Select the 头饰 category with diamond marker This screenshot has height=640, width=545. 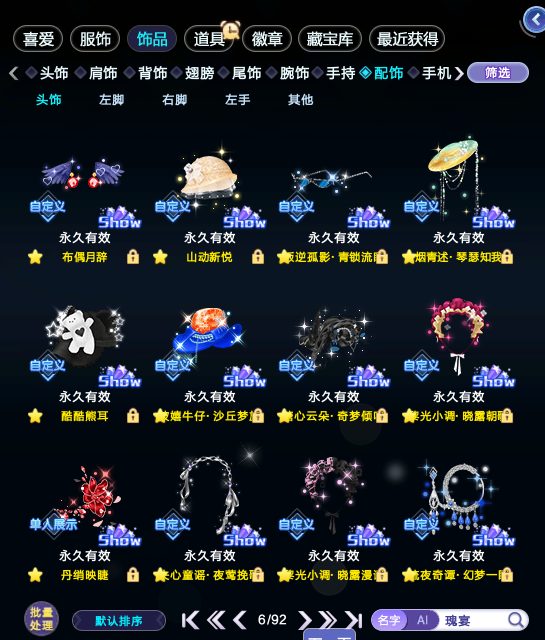coord(47,73)
